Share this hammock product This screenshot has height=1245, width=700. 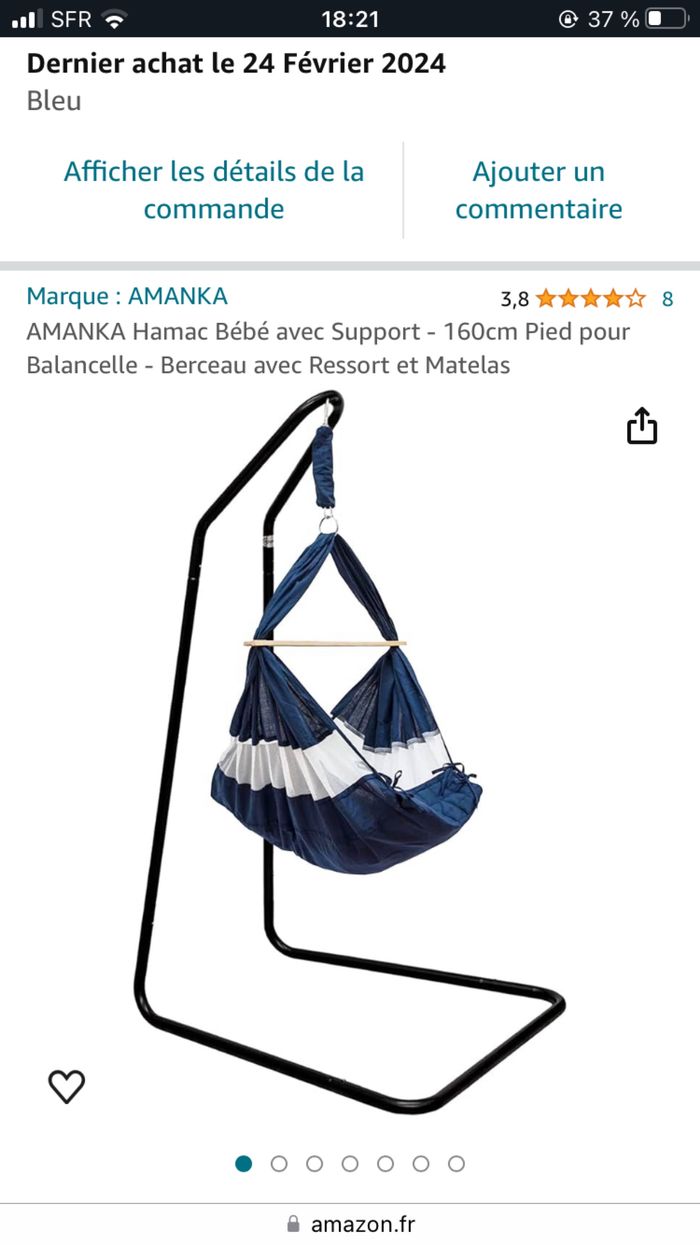[641, 426]
